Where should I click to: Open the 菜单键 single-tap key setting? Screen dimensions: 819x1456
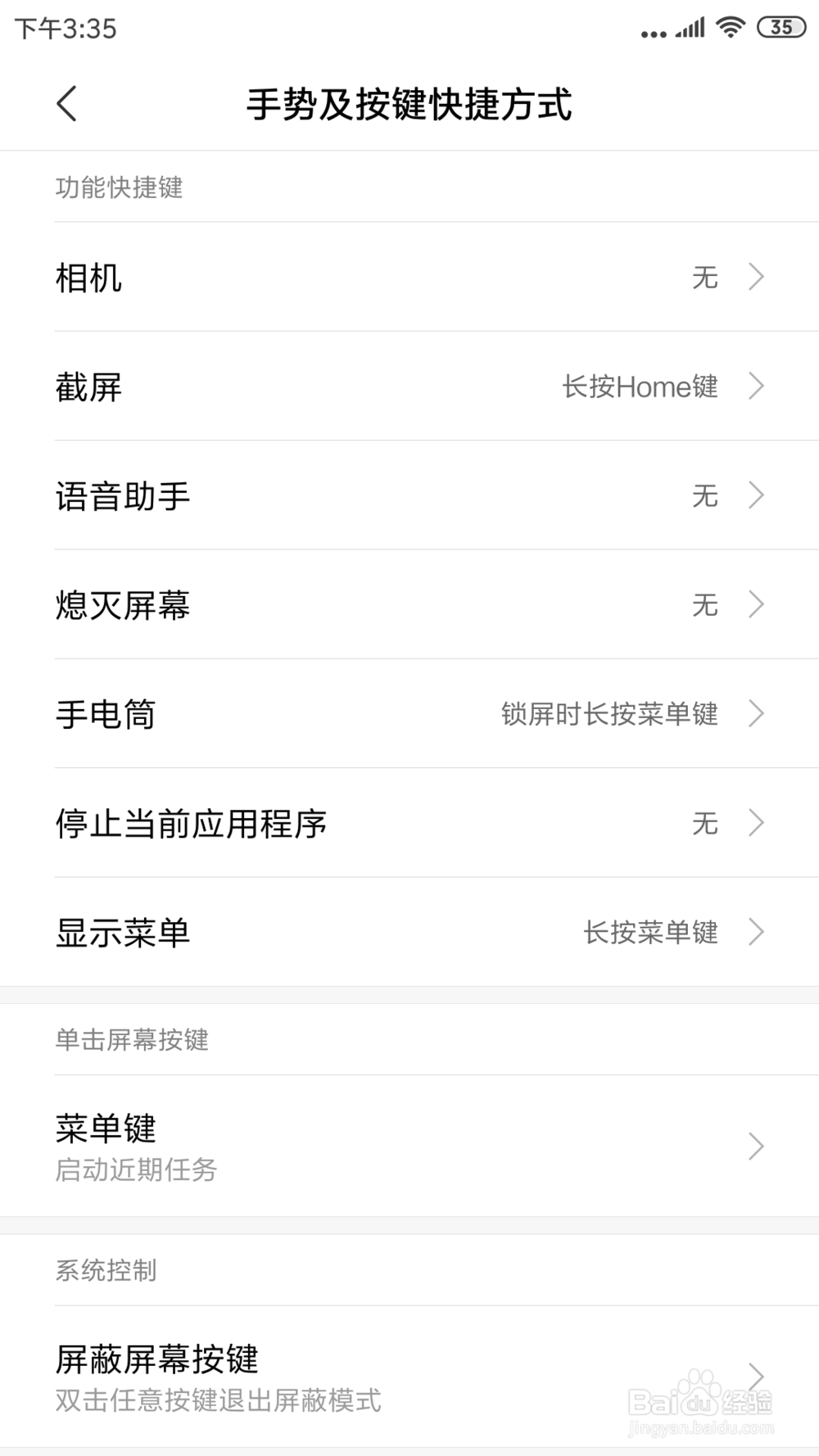(x=409, y=1145)
